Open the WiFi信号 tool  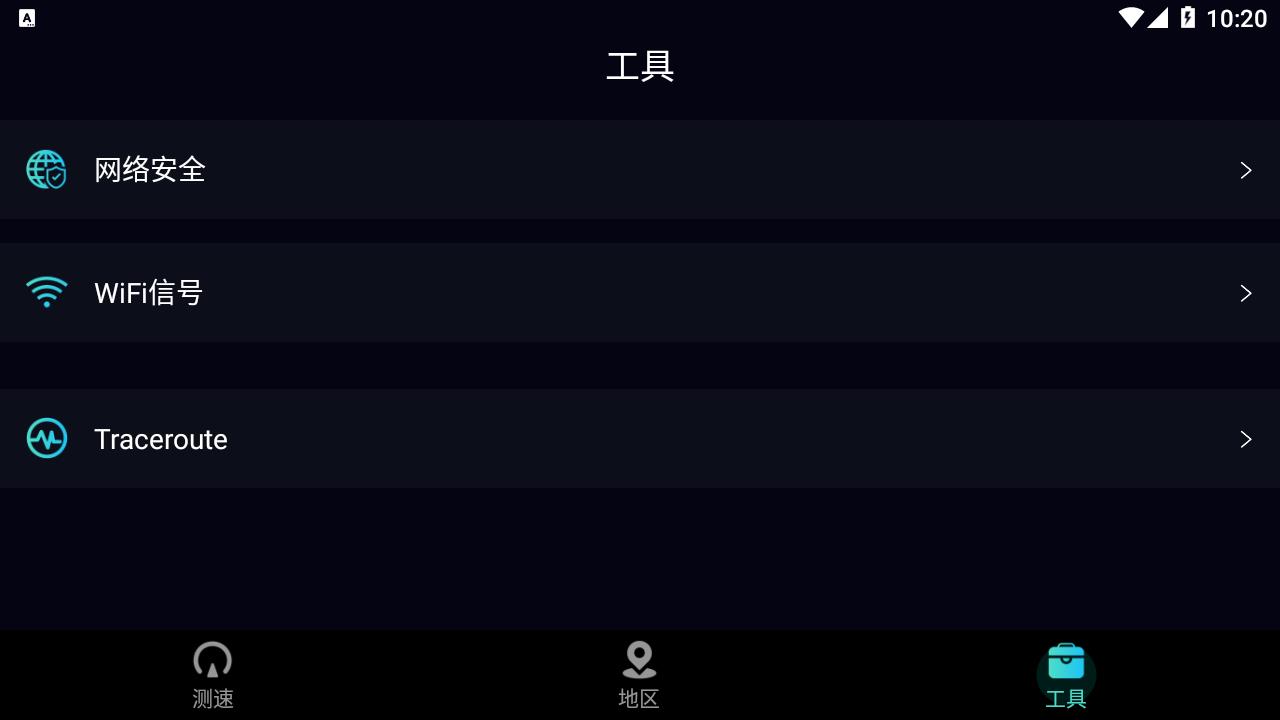click(640, 293)
